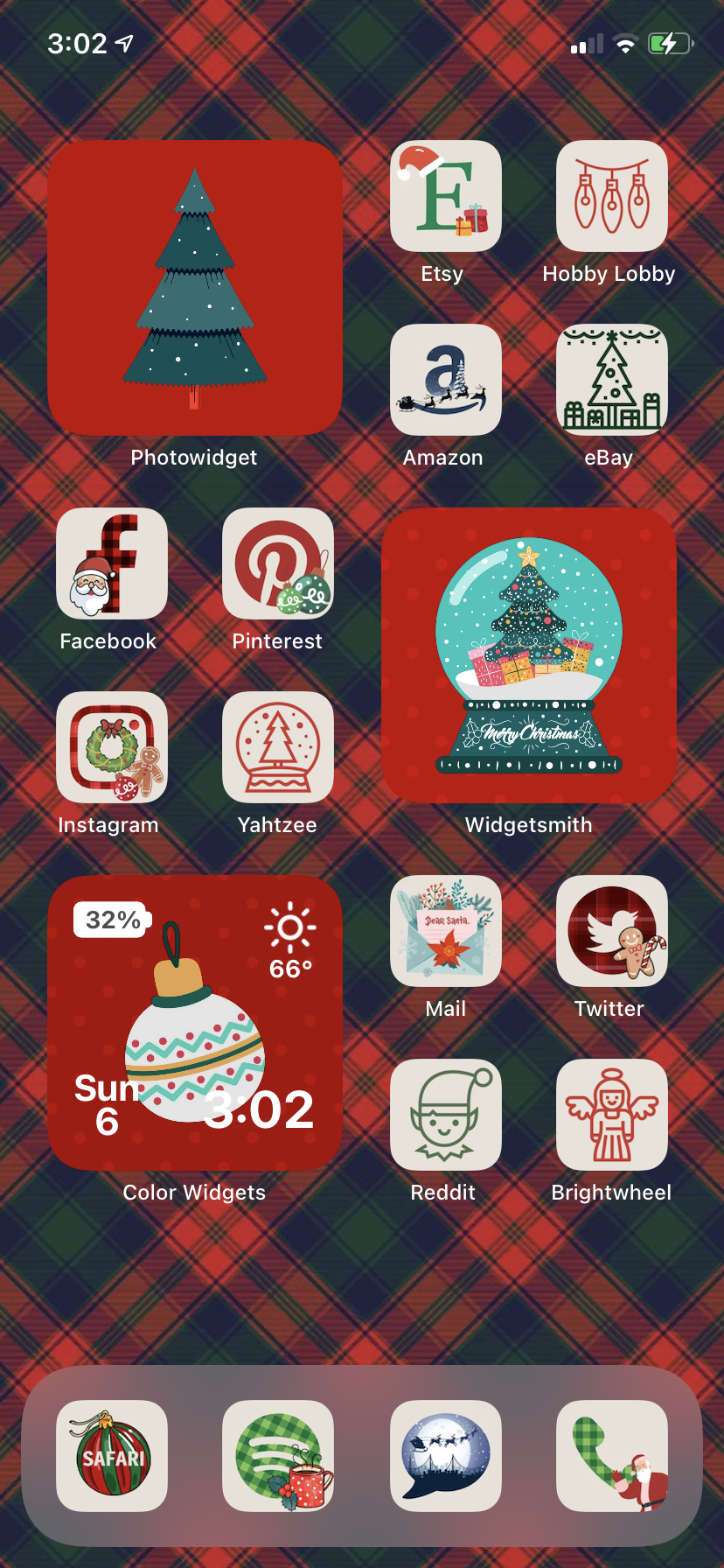Open Reddit
Screen dimensions: 724x1568
(x=445, y=1115)
